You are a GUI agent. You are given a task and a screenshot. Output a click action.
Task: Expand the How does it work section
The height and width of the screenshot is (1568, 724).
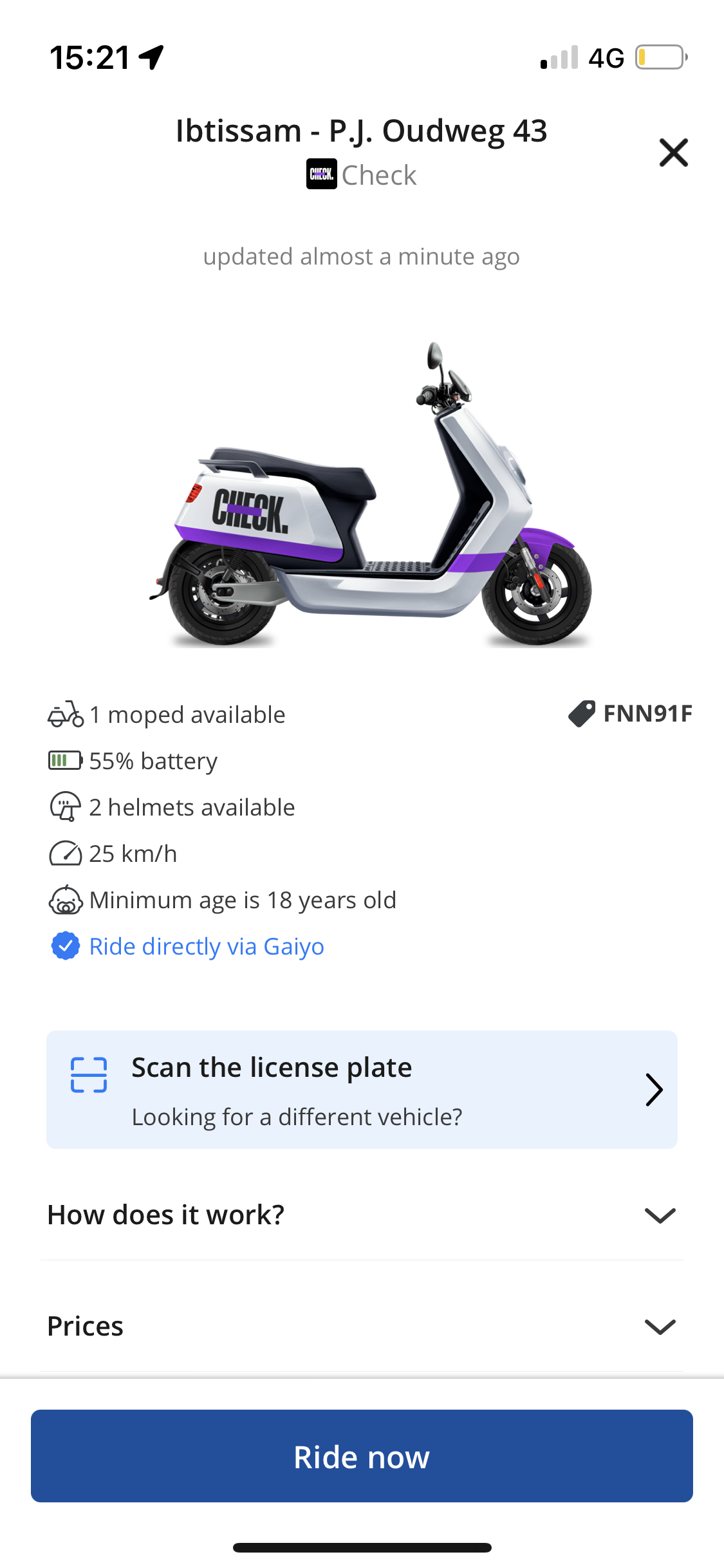click(x=362, y=1215)
